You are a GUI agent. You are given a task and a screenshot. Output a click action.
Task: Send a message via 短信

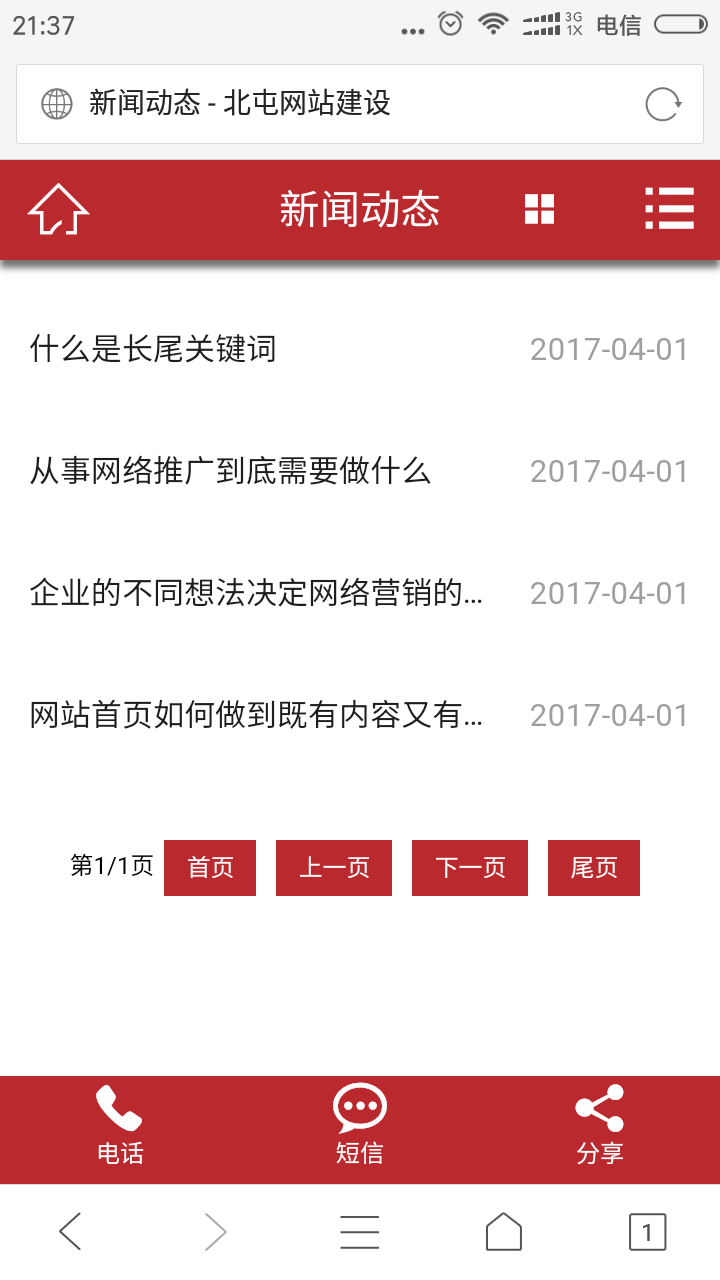(360, 1128)
